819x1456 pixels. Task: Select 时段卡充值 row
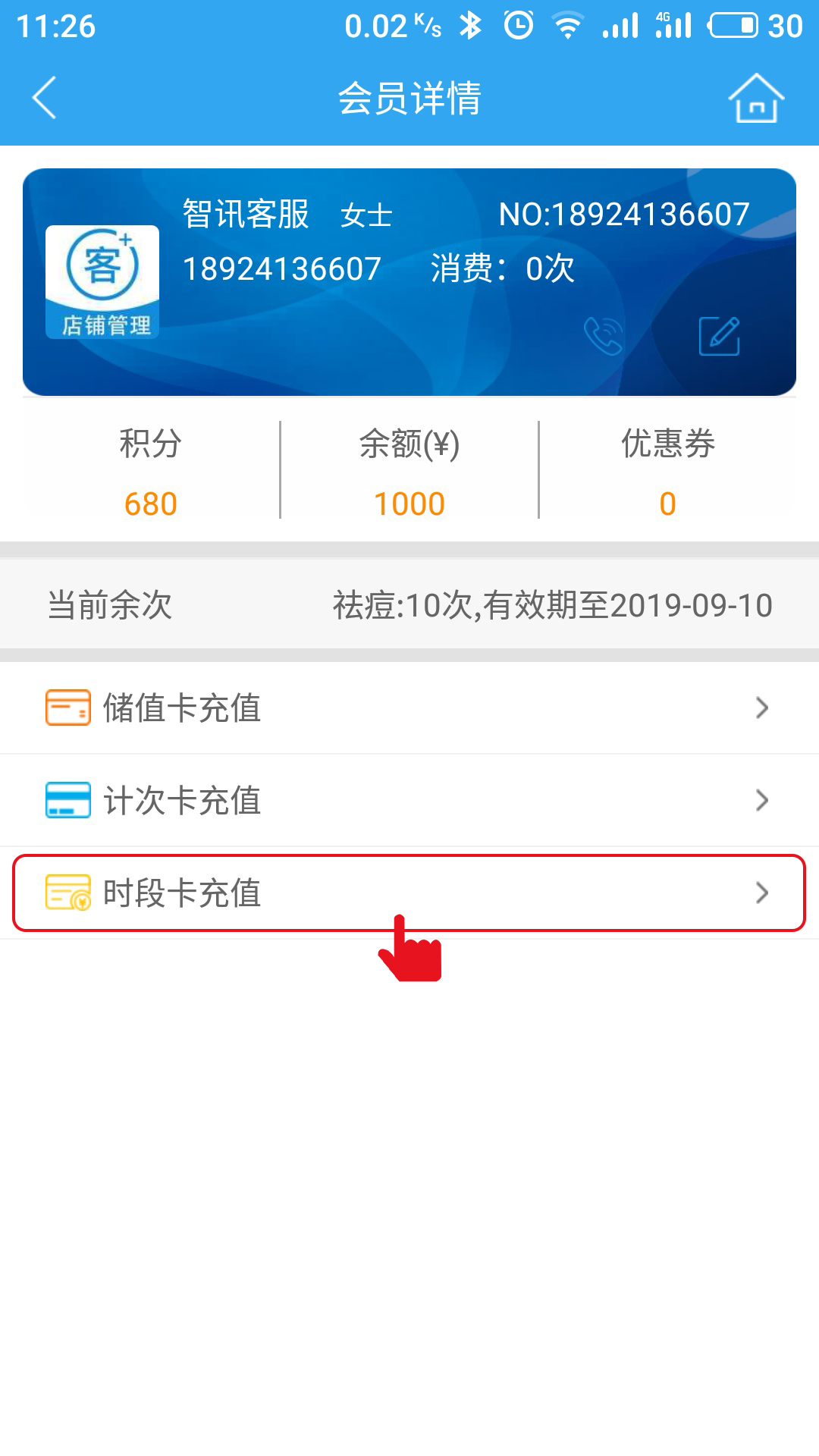point(409,893)
